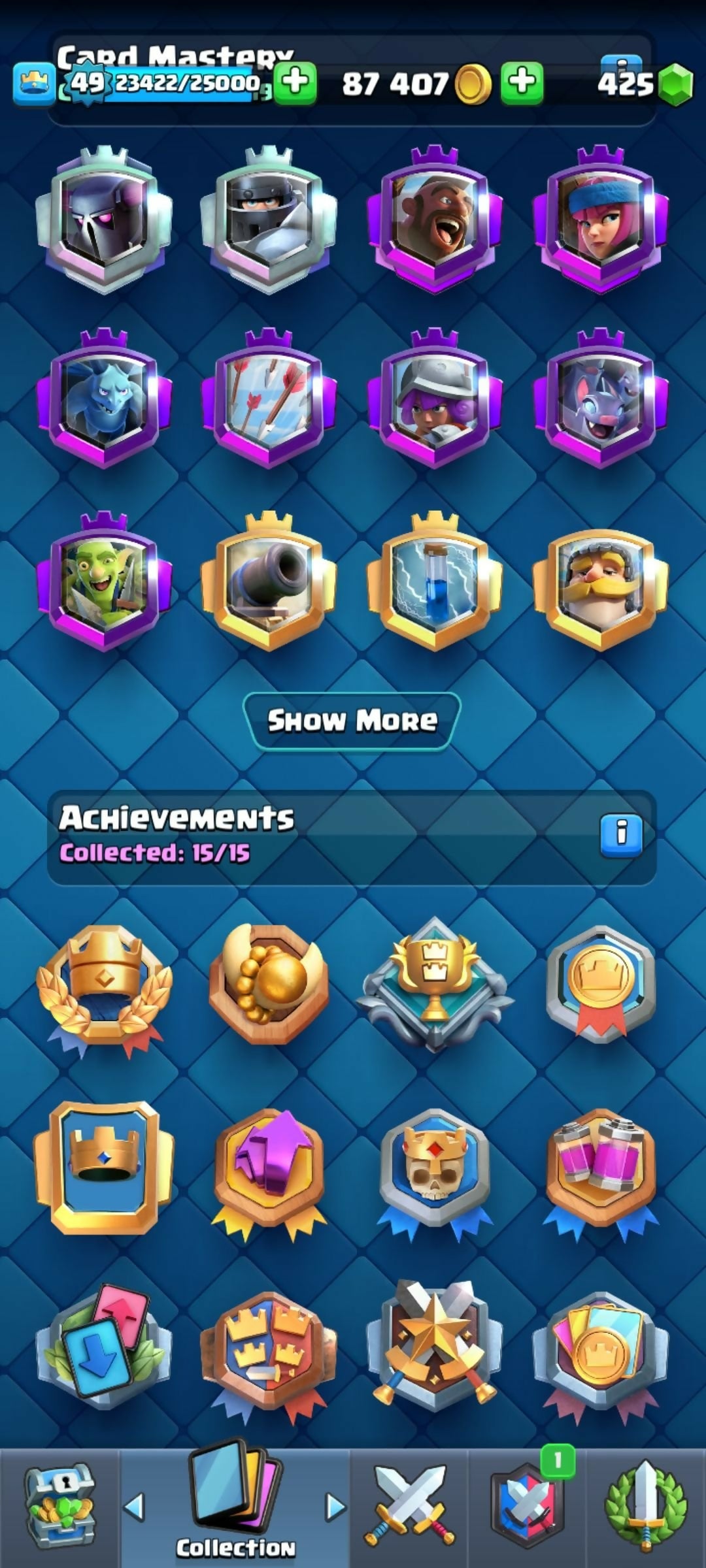
Task: Open the golden crown laurel achievement
Action: point(105,987)
